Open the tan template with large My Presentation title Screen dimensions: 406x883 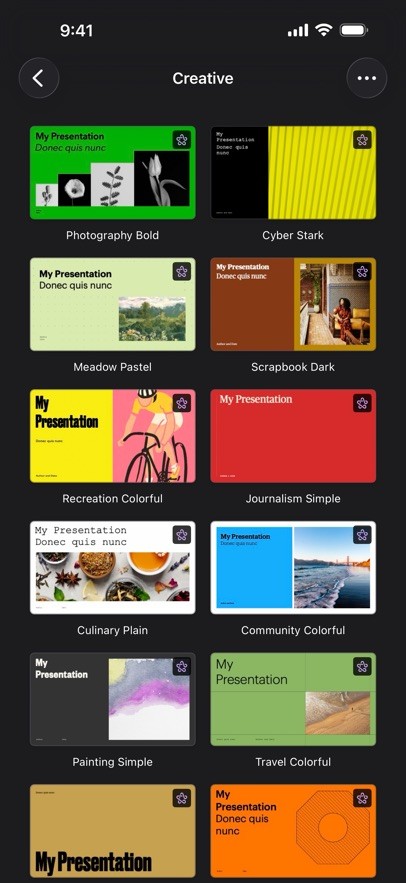pyautogui.click(x=113, y=831)
